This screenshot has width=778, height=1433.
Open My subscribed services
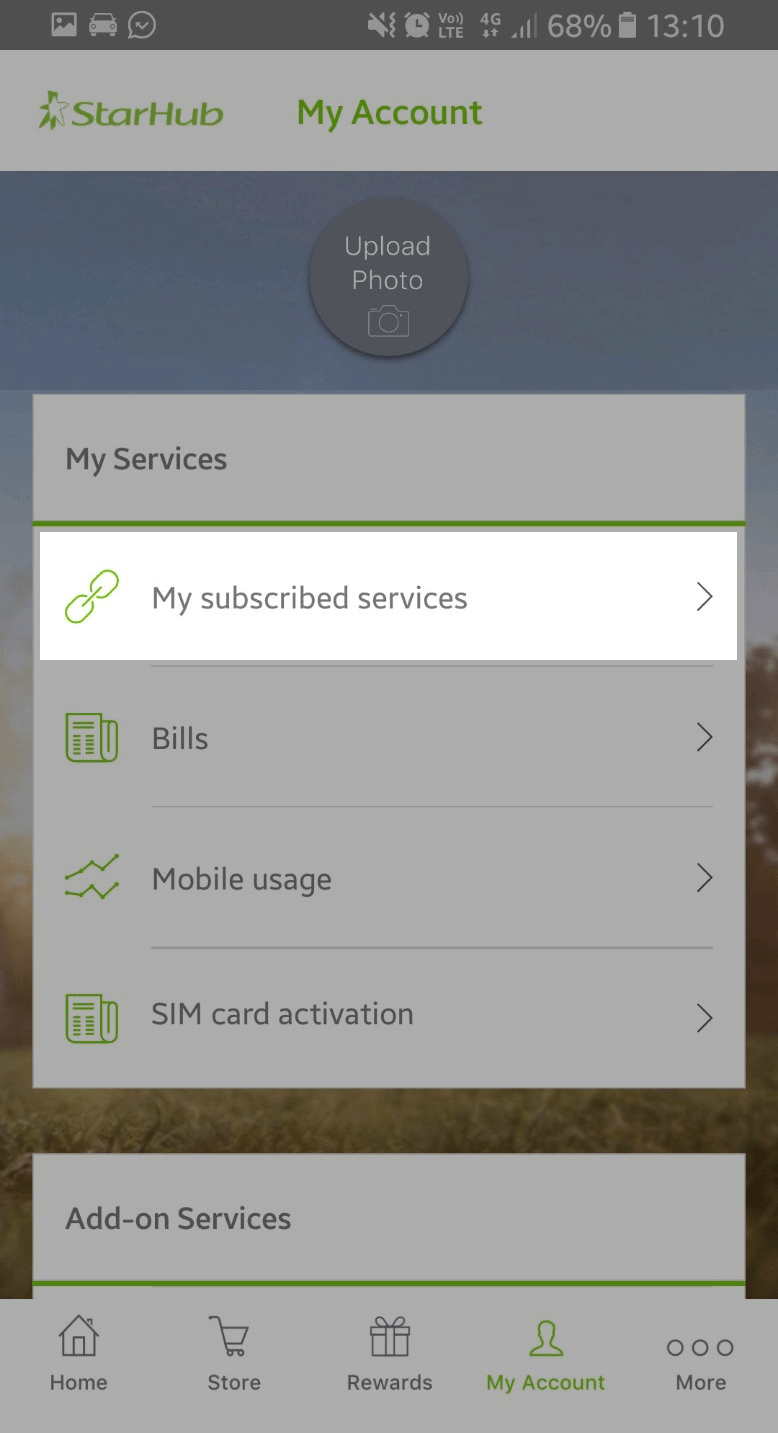(388, 597)
